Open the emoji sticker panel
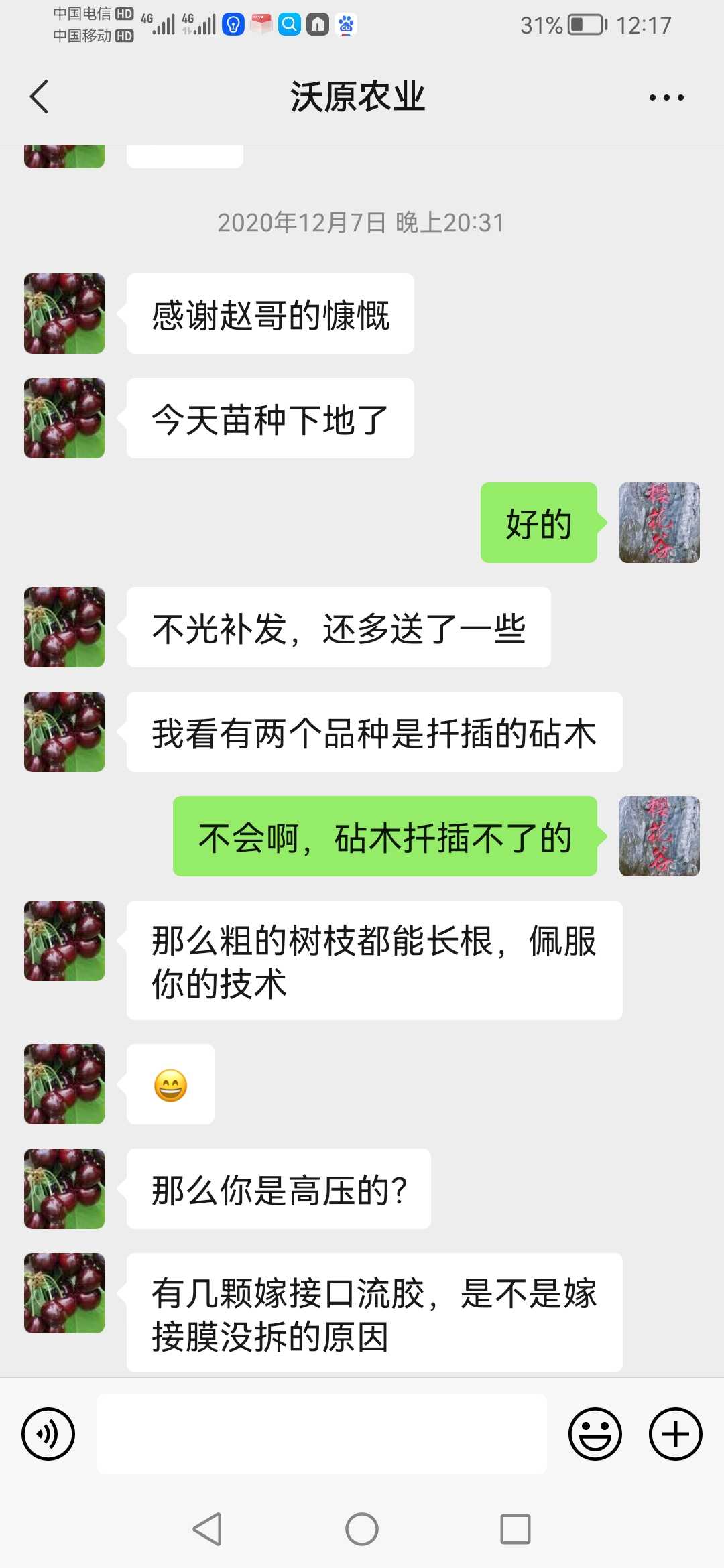Screen dimensions: 724x1568 tap(595, 1434)
